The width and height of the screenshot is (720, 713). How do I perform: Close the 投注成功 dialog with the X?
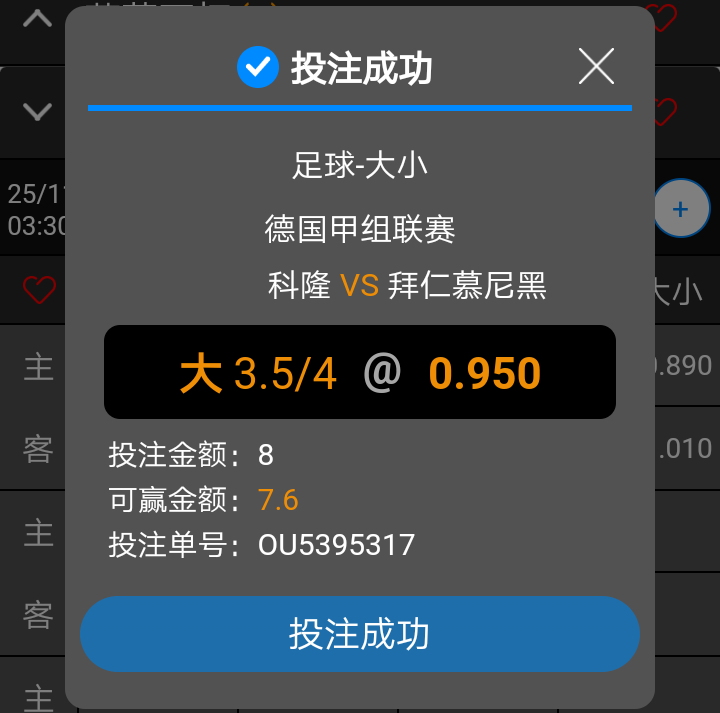pyautogui.click(x=596, y=67)
